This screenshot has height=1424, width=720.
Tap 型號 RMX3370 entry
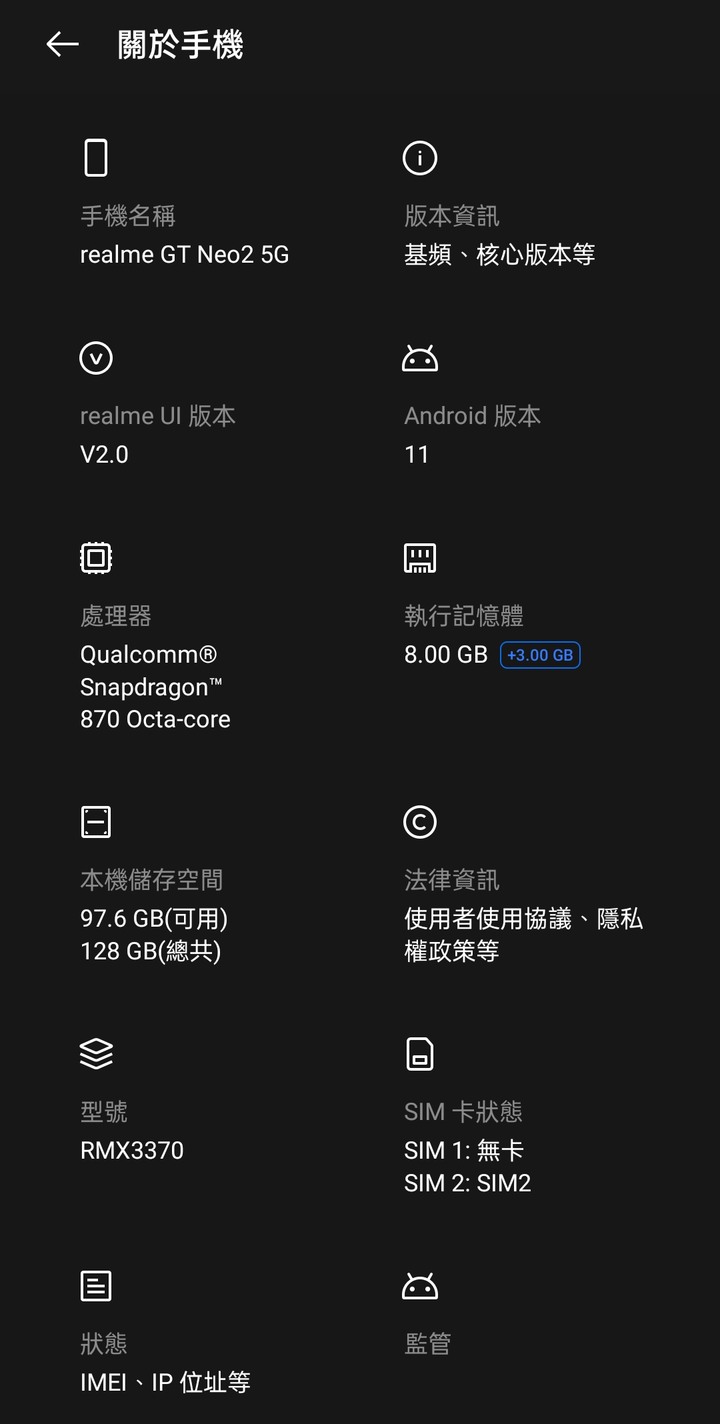[132, 1131]
